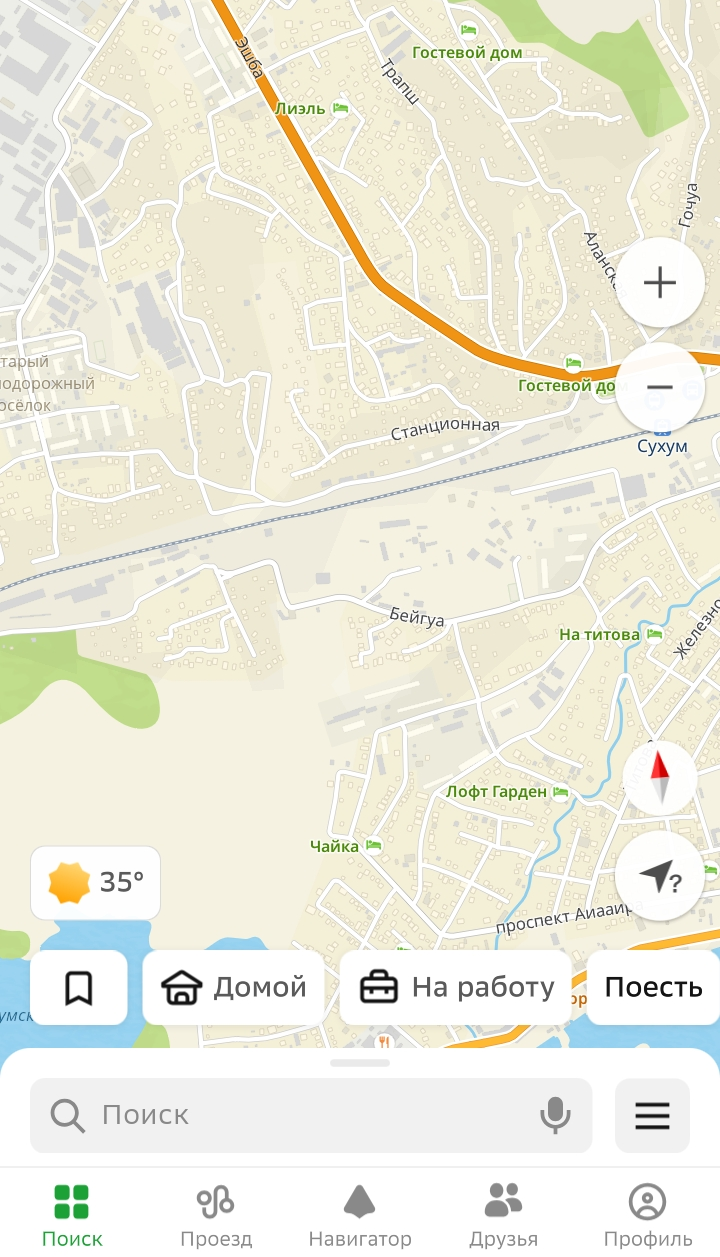Build a route to Домой
This screenshot has width=720, height=1257.
coord(234,988)
